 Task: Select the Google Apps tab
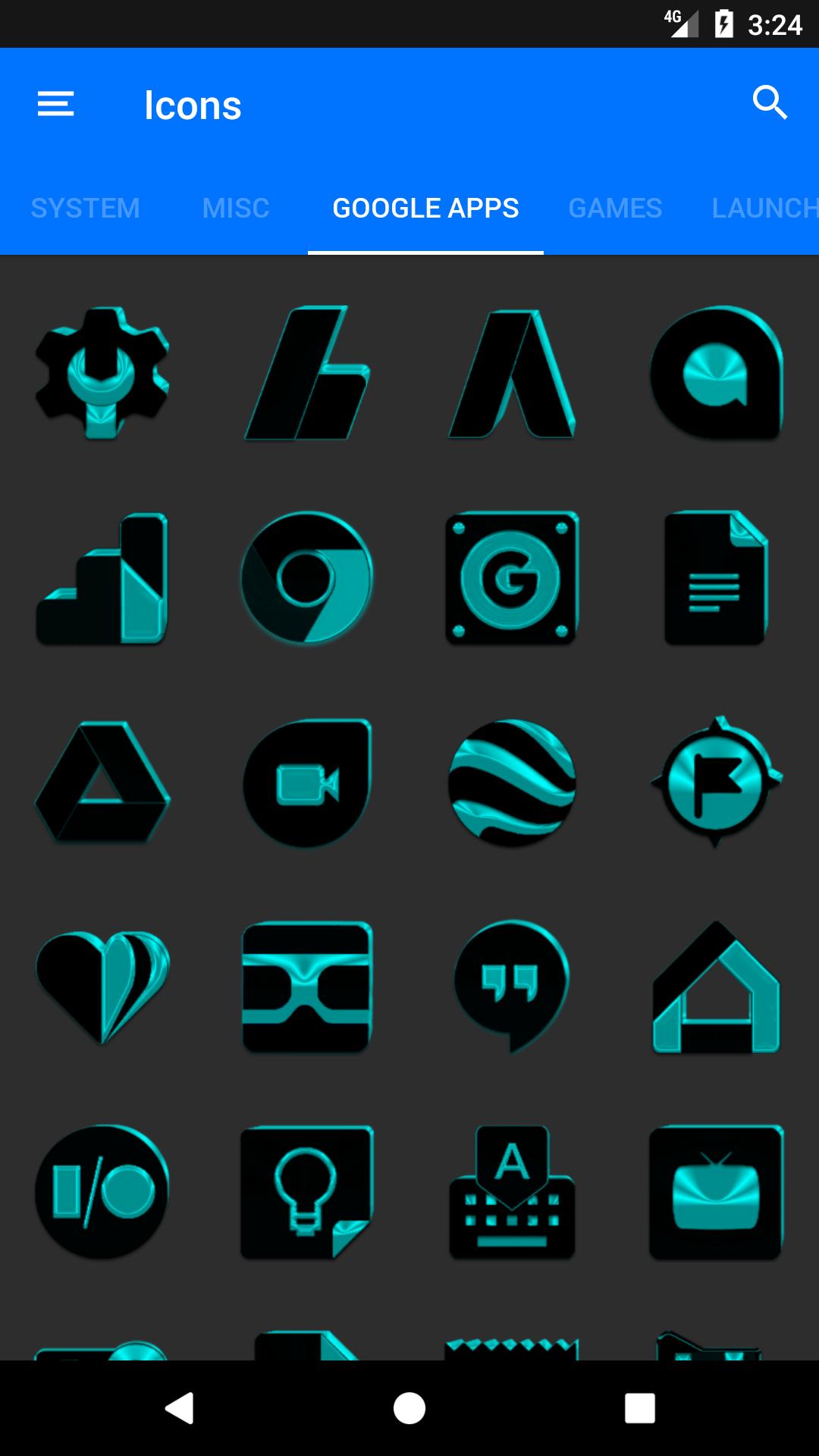425,208
